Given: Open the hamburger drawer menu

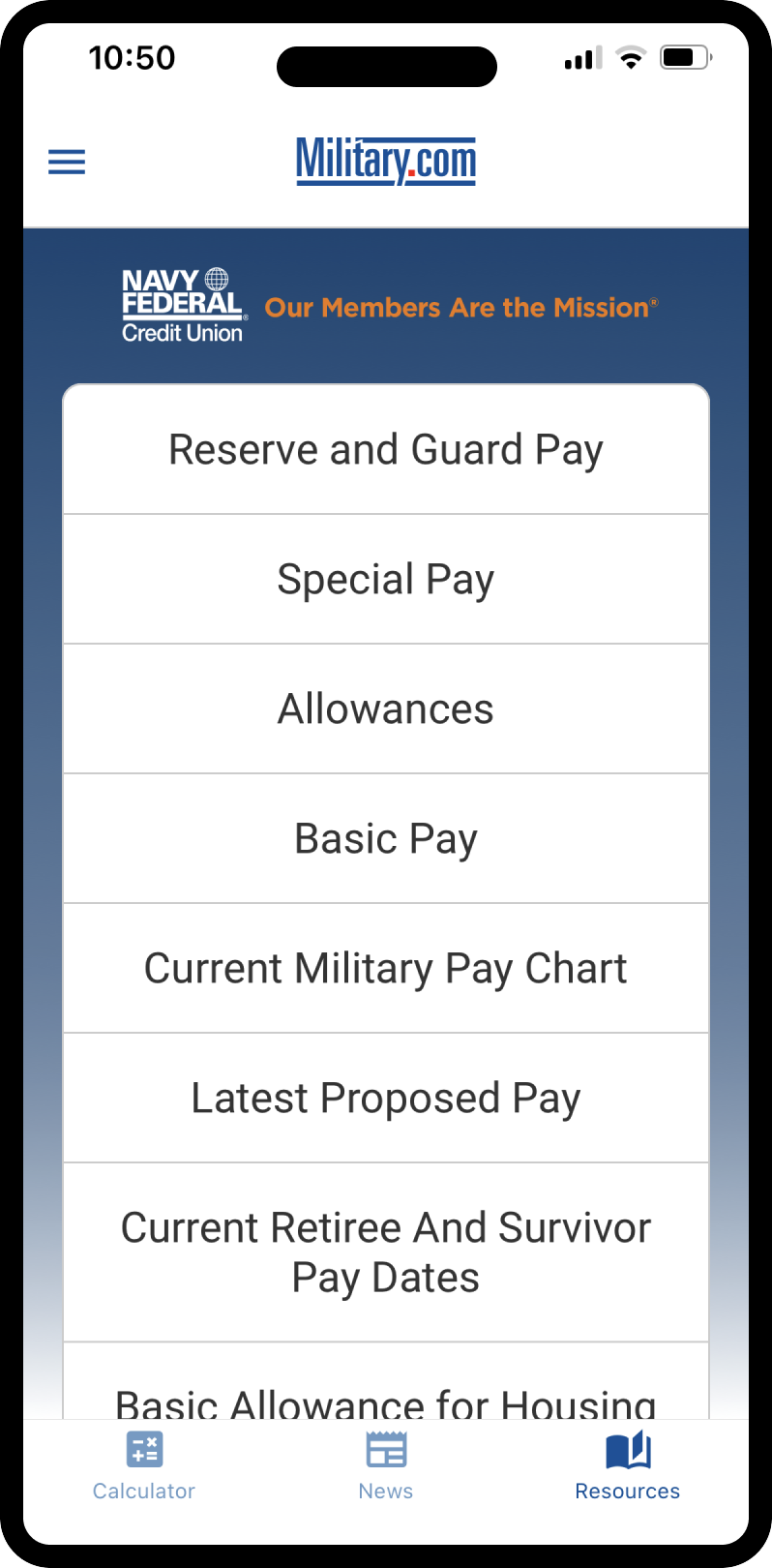Looking at the screenshot, I should point(67,162).
